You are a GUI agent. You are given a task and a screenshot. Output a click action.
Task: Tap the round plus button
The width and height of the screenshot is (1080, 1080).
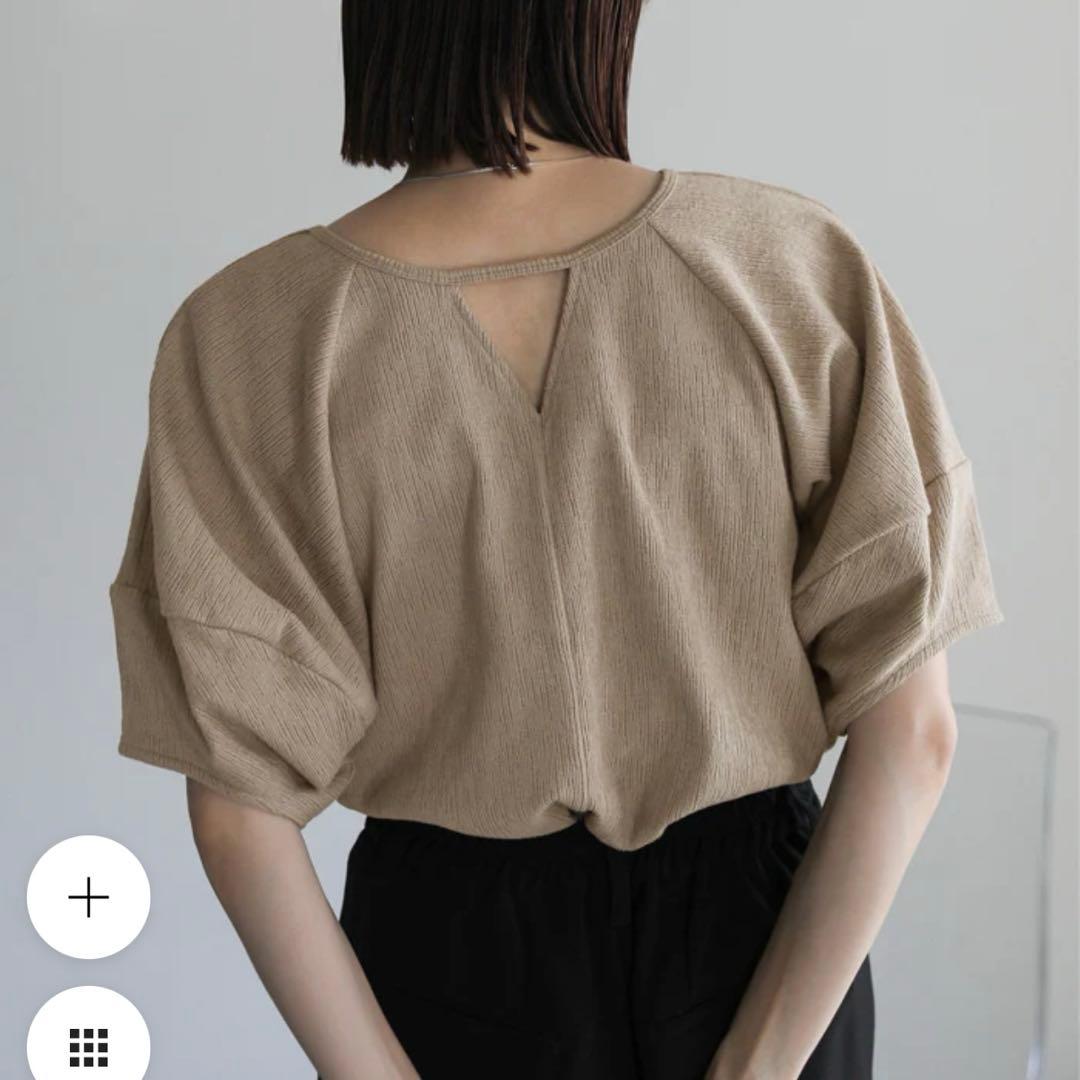pos(88,897)
